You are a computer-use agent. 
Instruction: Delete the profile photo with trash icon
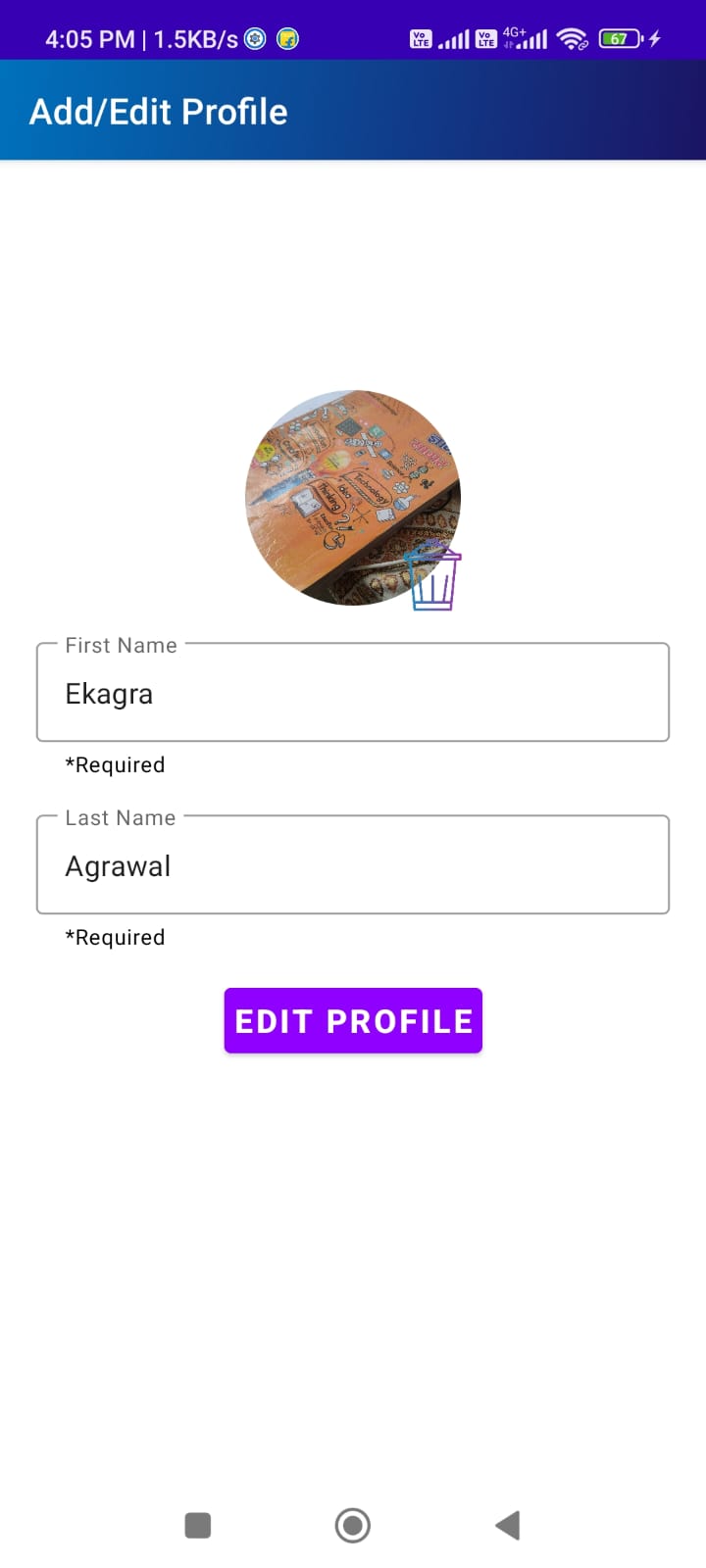click(432, 579)
